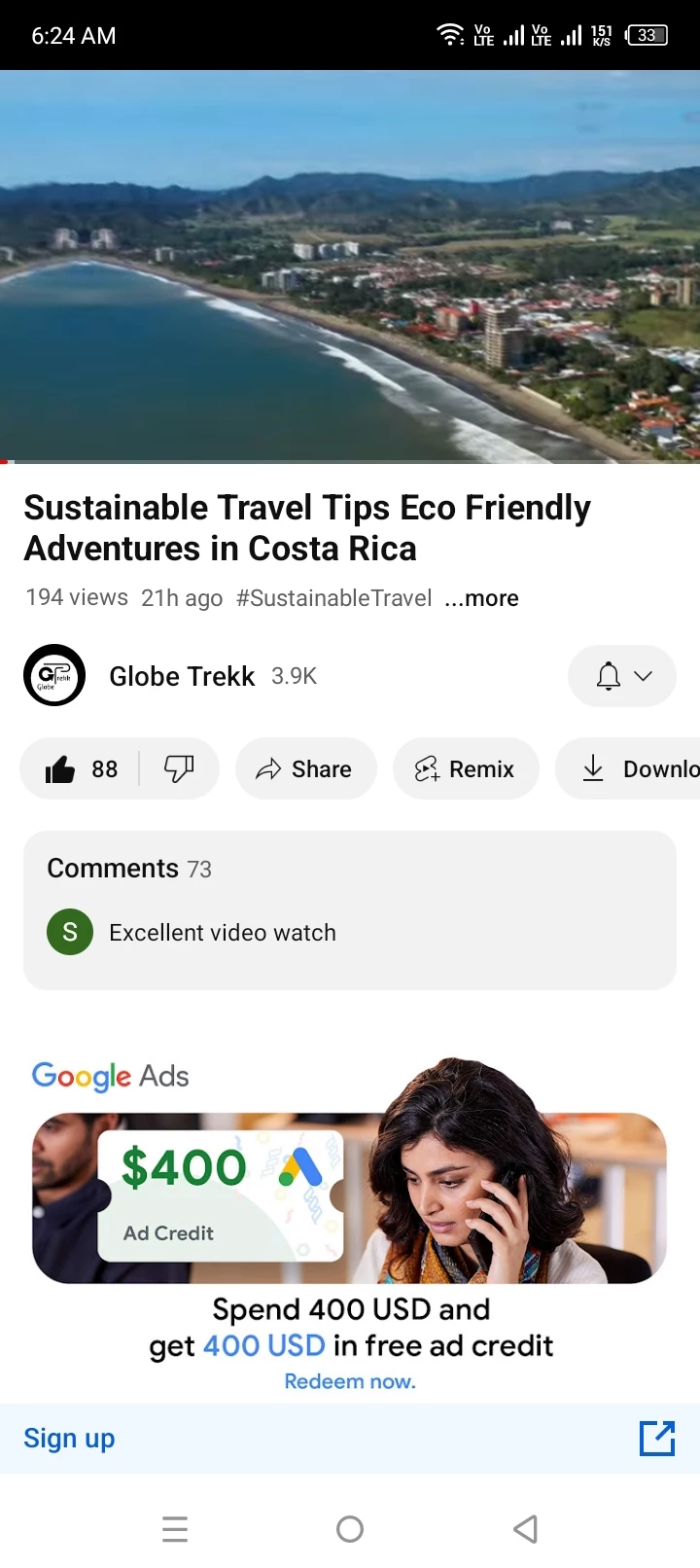
Task: Open the Globe Trekk channel avatar
Action: [x=54, y=675]
